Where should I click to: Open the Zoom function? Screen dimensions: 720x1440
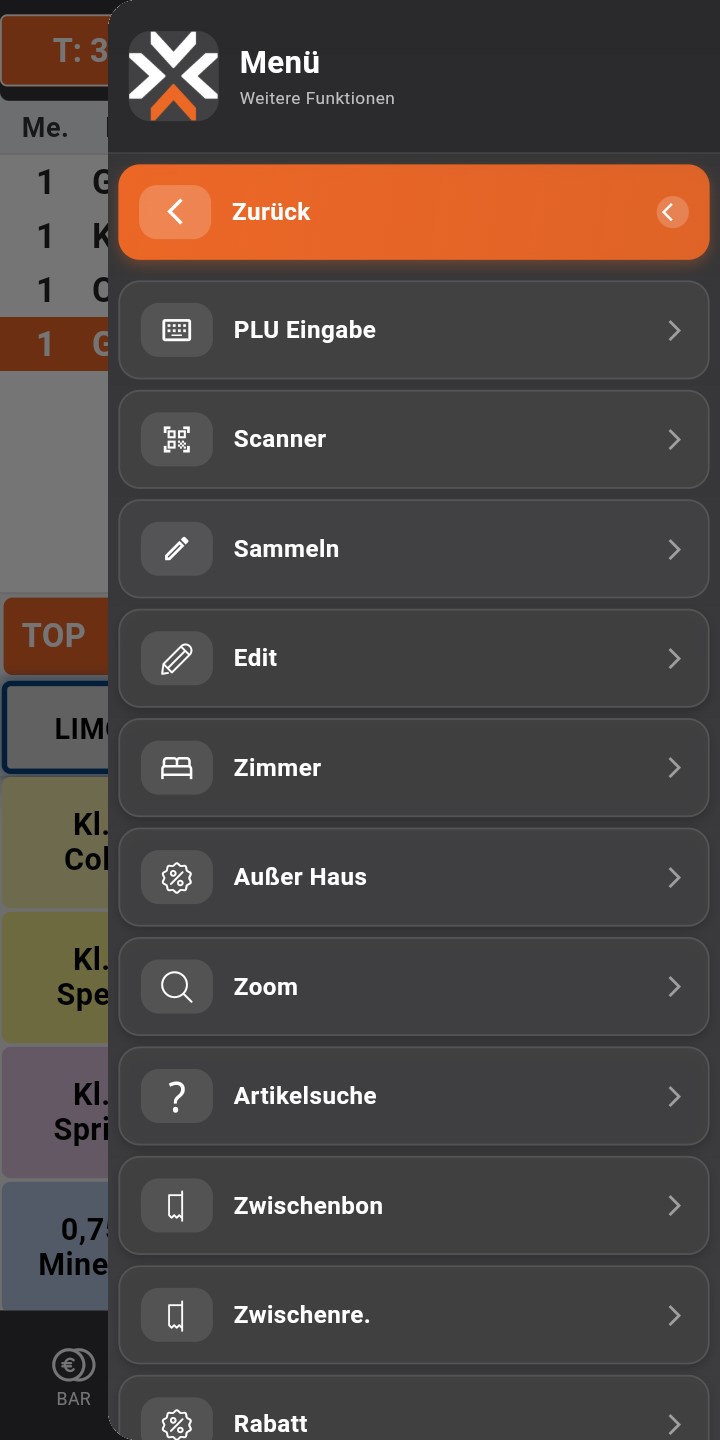pos(413,987)
